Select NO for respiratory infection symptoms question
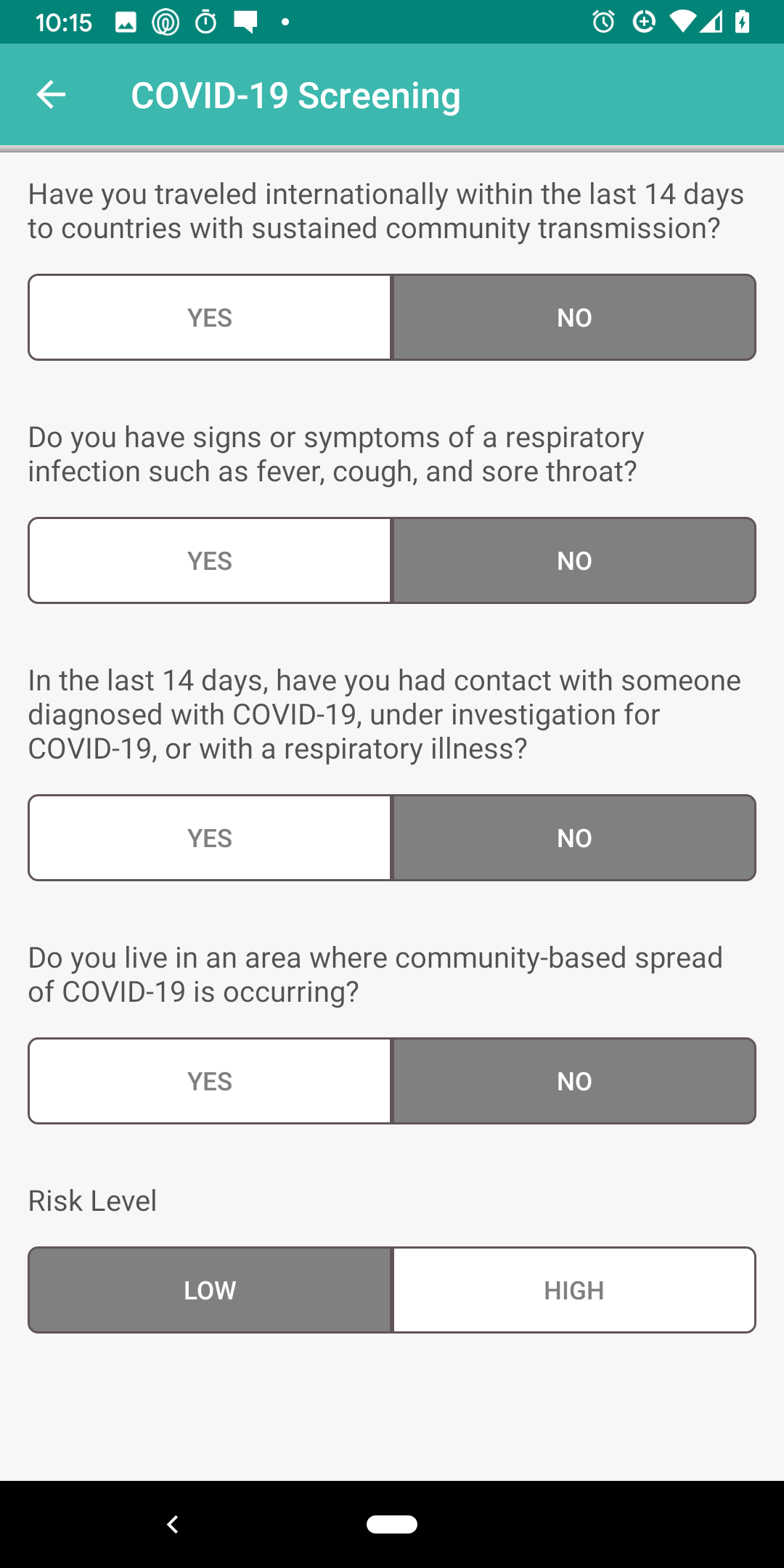This screenshot has height=1568, width=784. point(573,560)
